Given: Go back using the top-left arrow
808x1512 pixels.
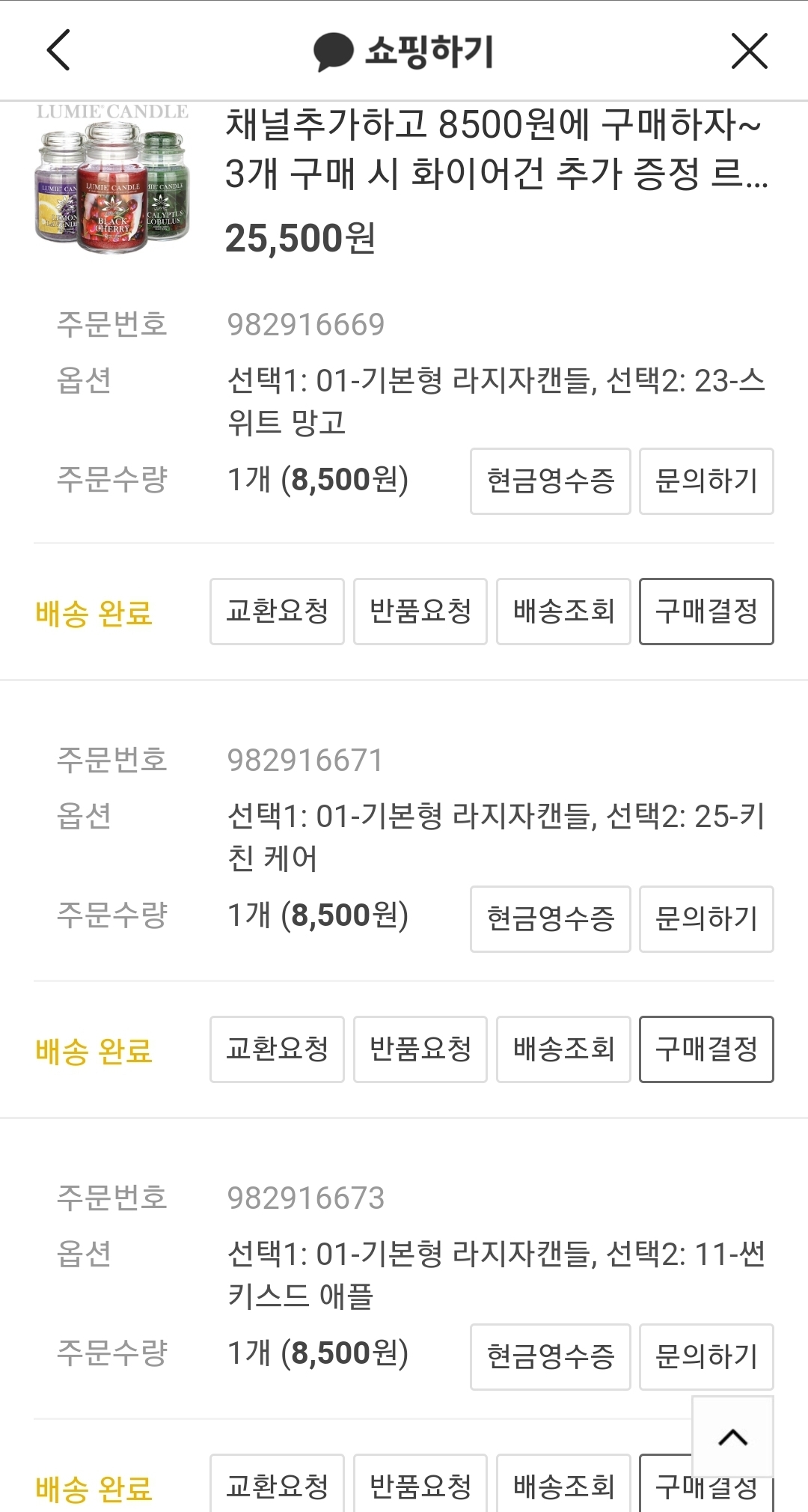Looking at the screenshot, I should 58,50.
